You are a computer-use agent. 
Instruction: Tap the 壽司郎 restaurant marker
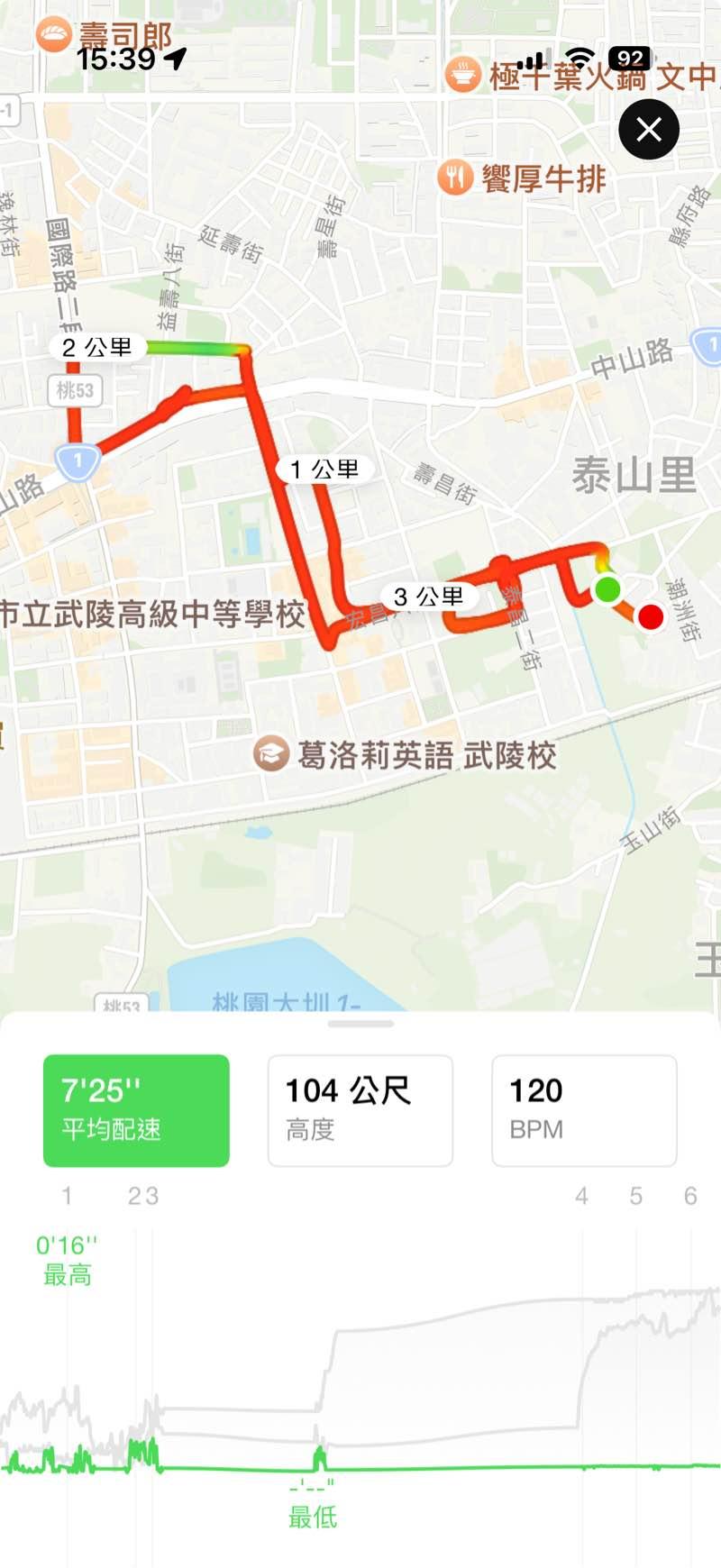coord(53,34)
